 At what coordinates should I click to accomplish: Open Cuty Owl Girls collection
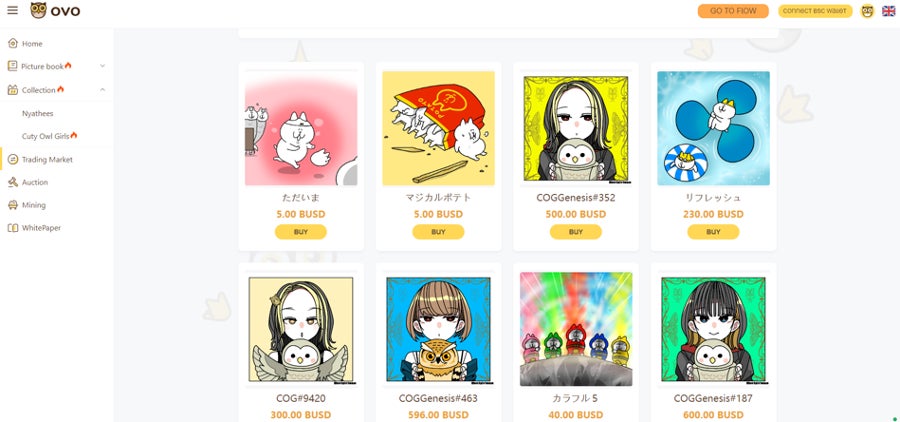[x=48, y=135]
